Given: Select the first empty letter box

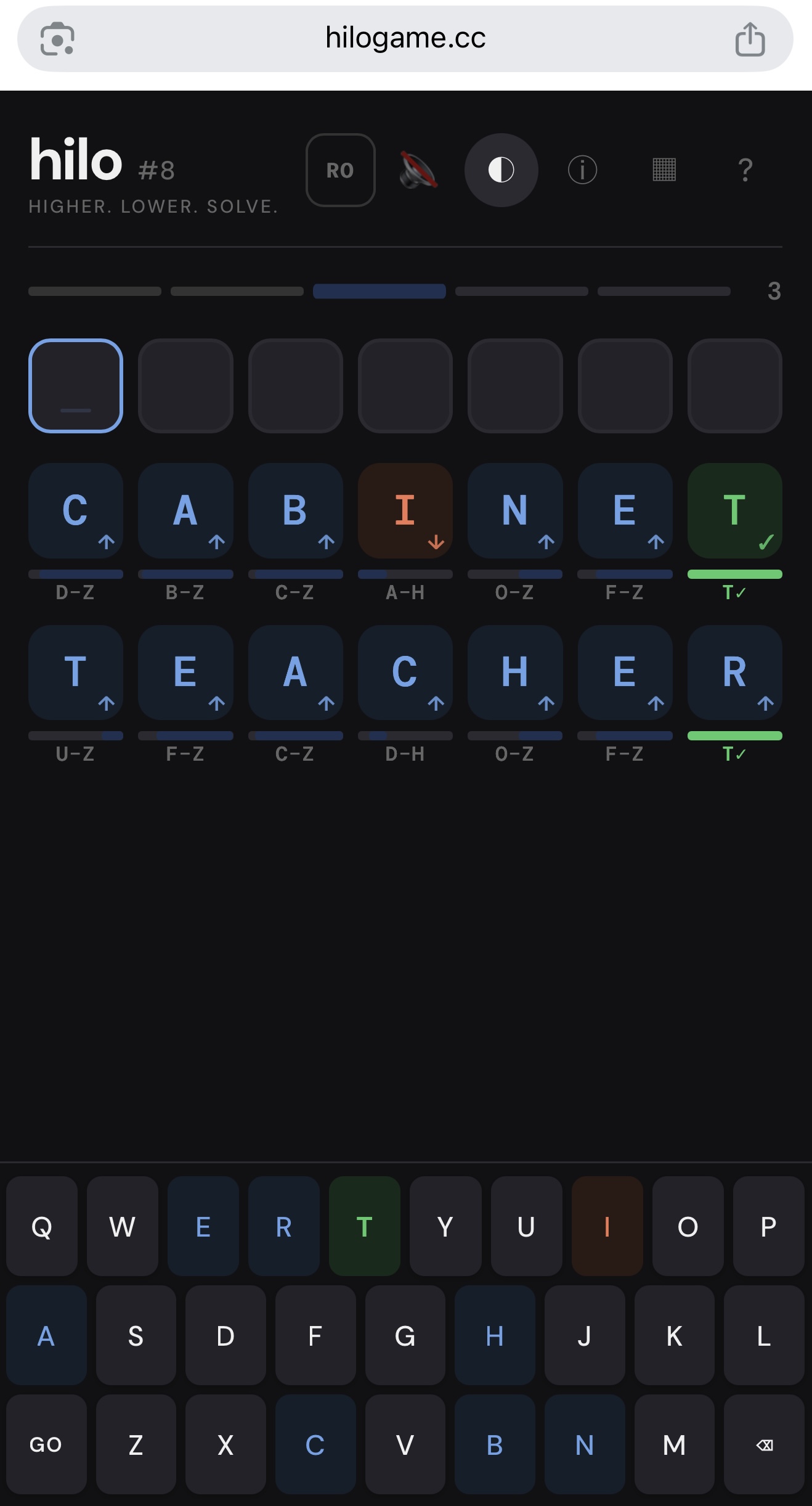Looking at the screenshot, I should point(76,386).
